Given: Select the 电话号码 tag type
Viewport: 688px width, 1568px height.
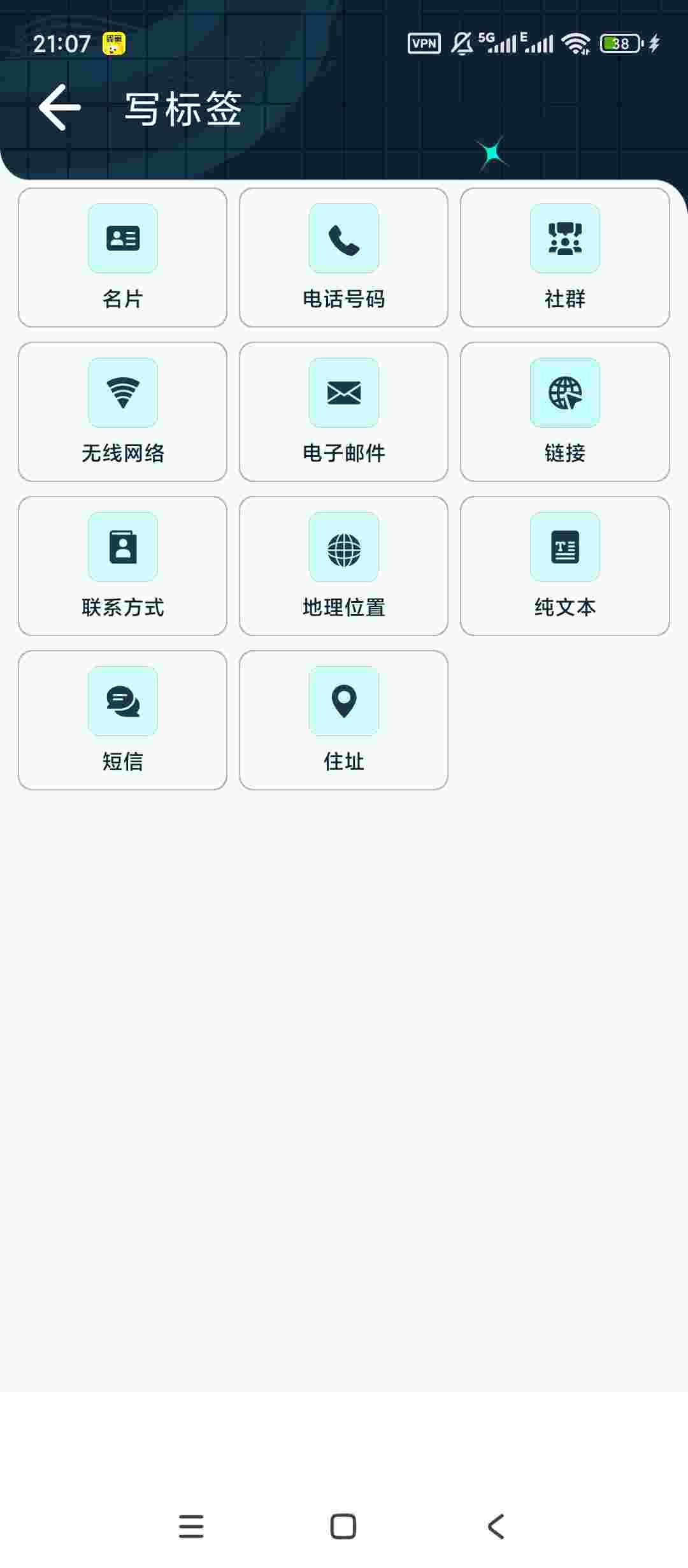Looking at the screenshot, I should pos(343,258).
